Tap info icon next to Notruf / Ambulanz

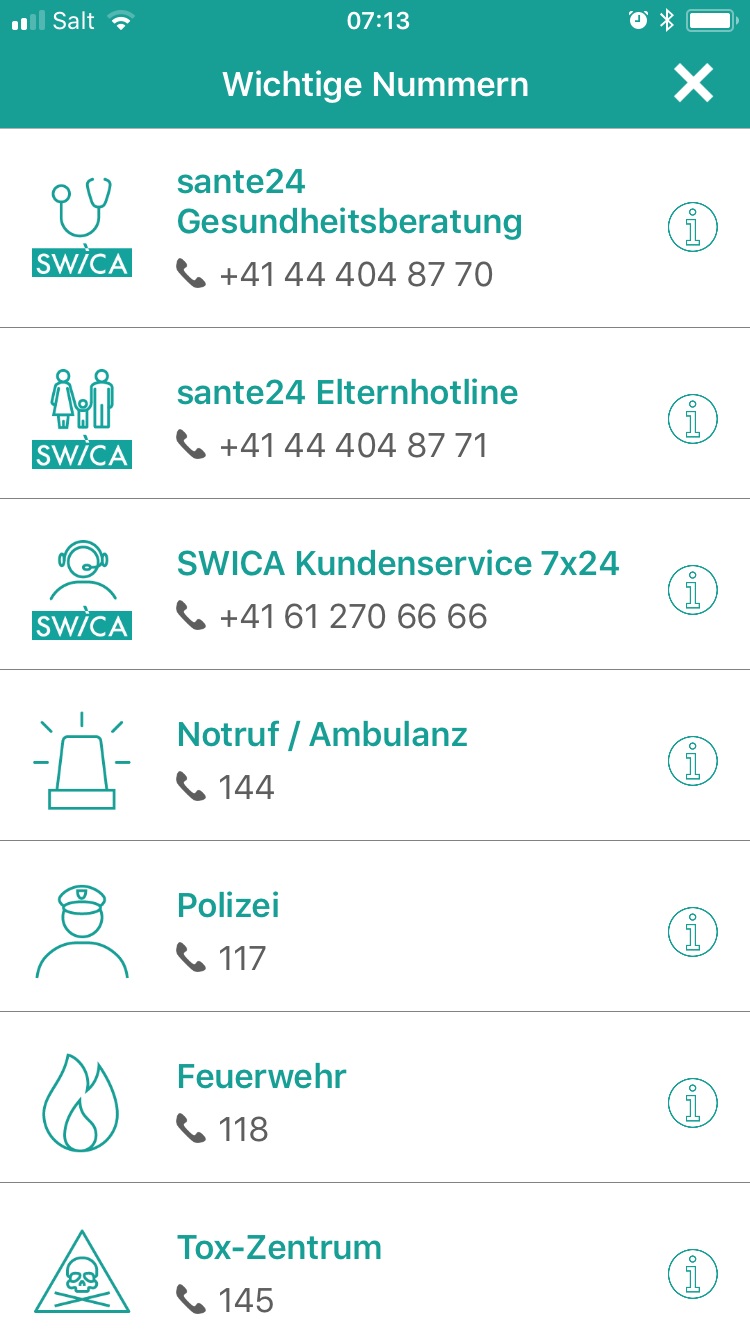tap(692, 760)
